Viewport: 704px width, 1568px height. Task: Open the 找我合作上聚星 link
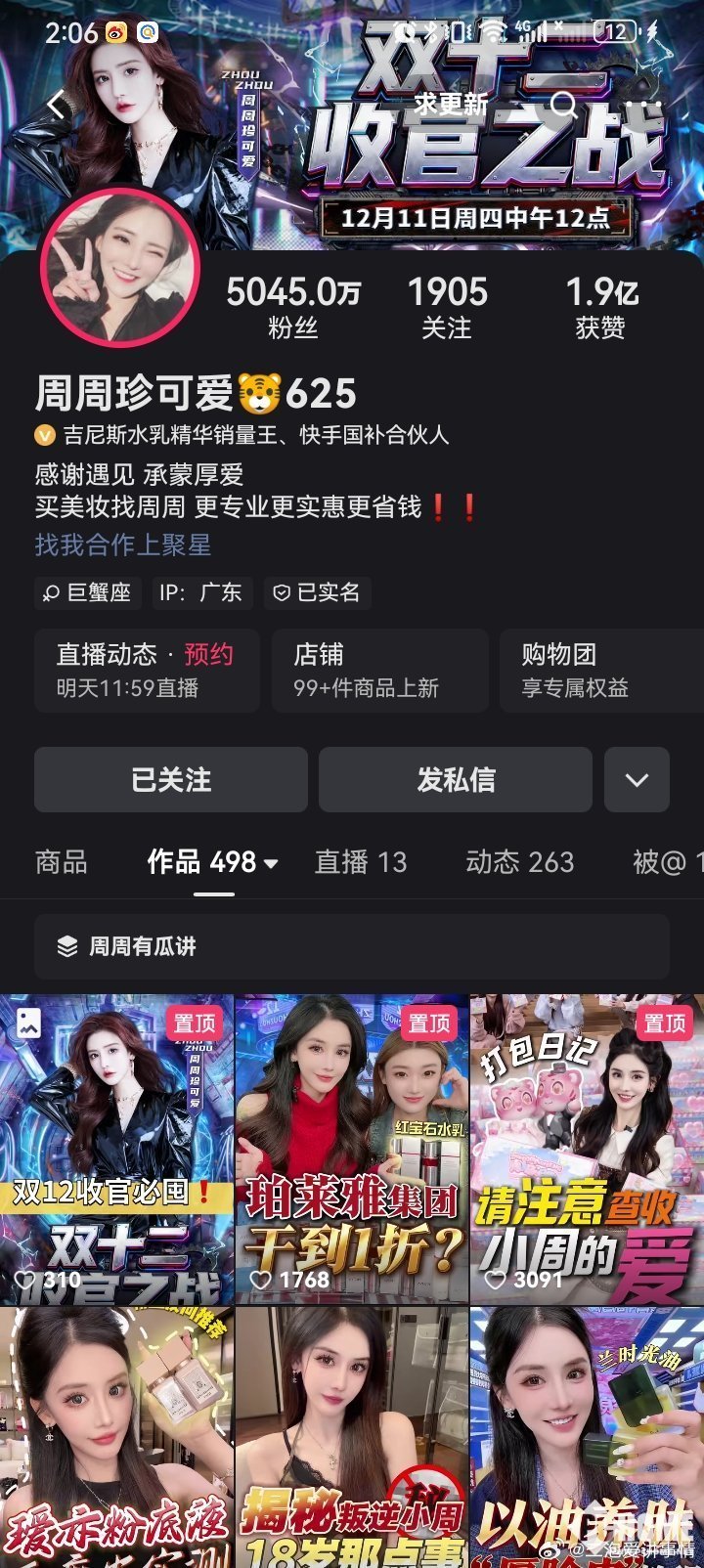(x=123, y=544)
